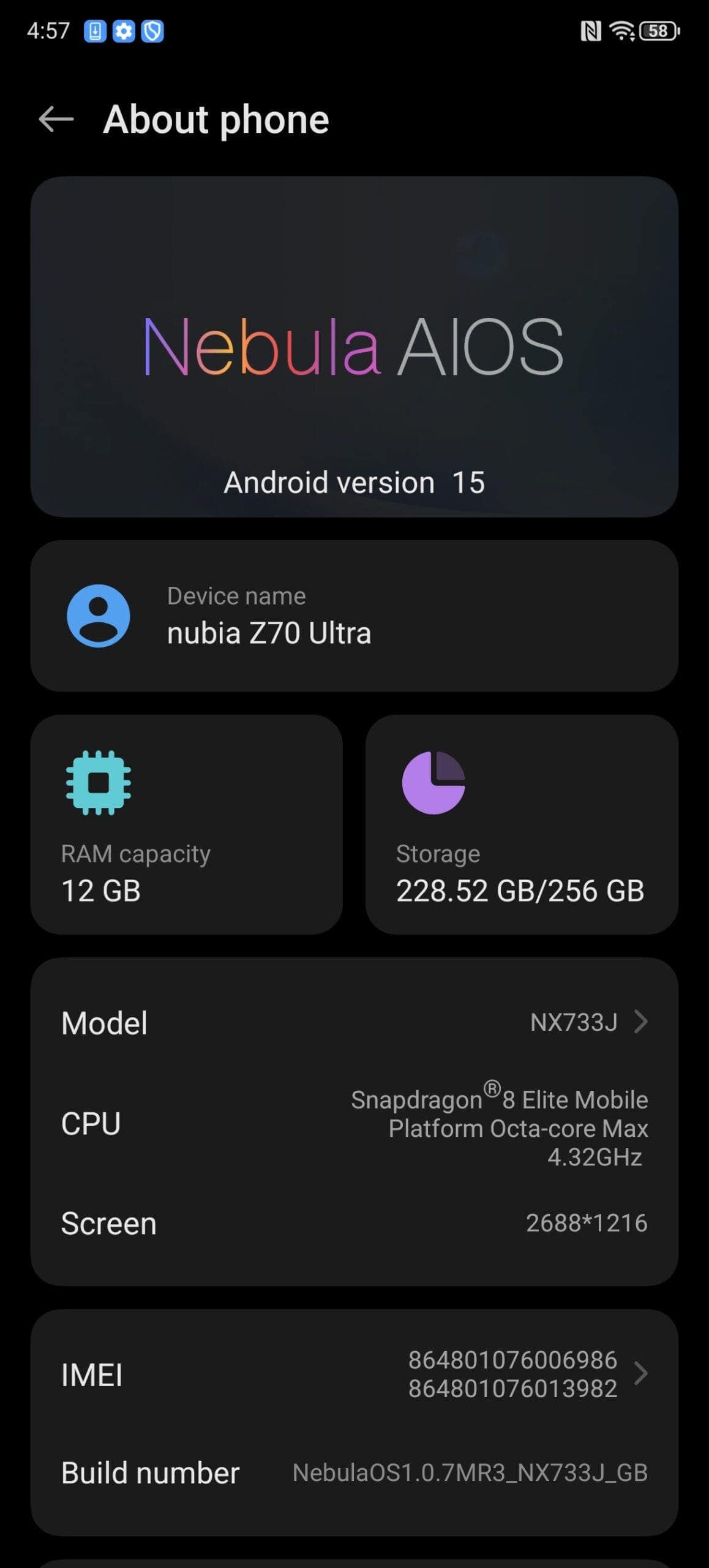709x1568 pixels.
Task: Open the RAM capacity card
Action: 187,824
